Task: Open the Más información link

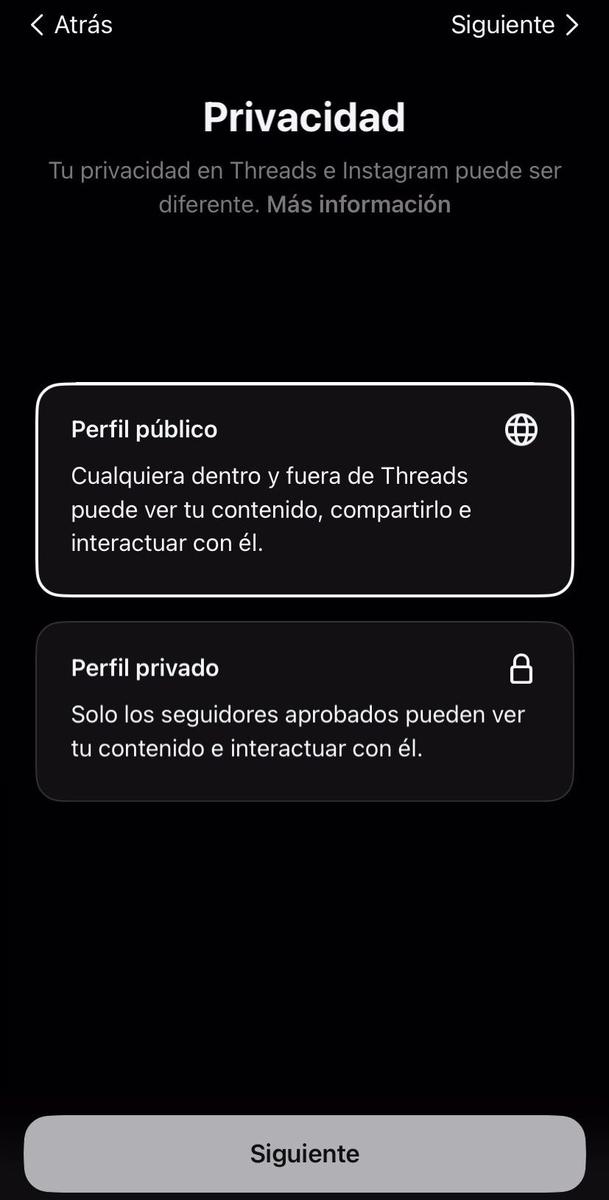Action: pos(358,205)
